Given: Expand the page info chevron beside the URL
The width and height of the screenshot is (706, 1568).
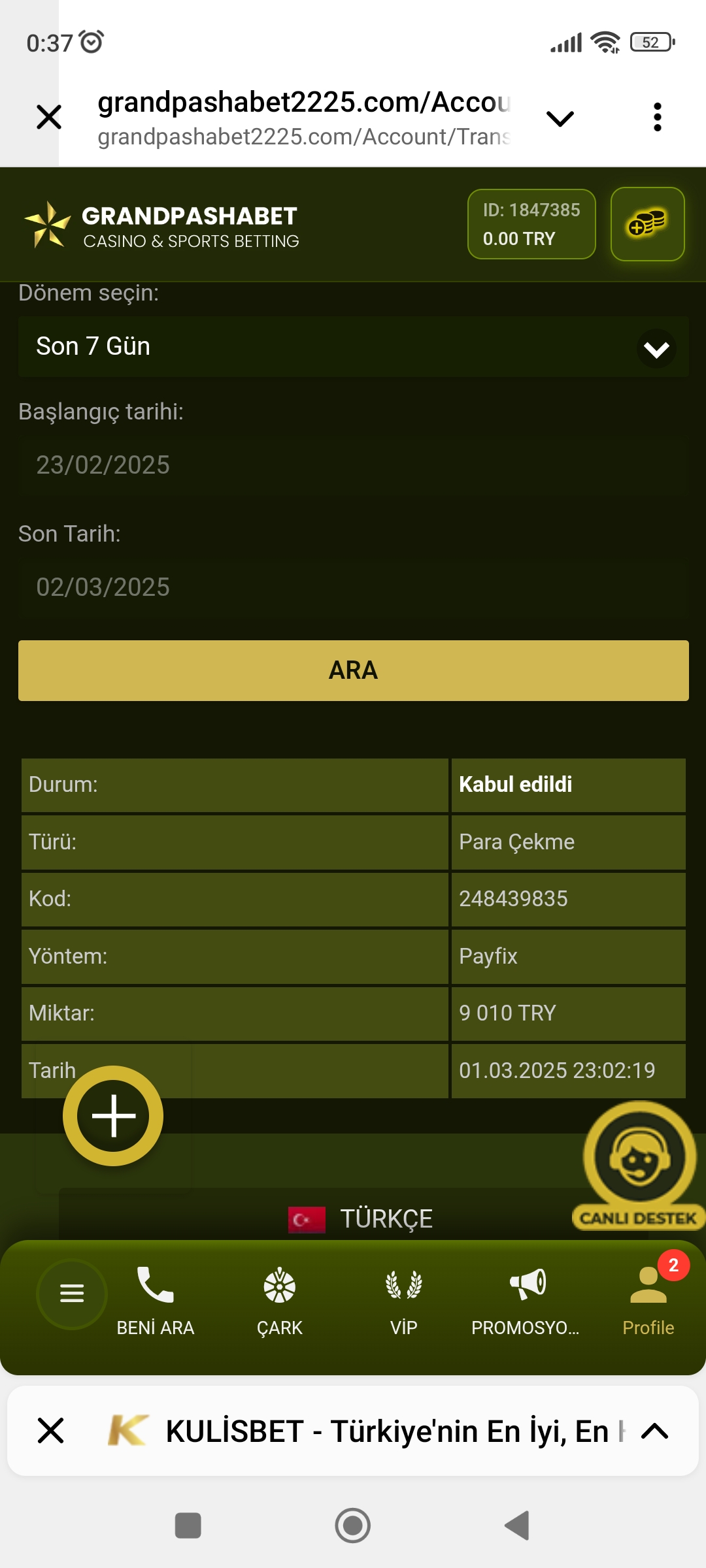Looking at the screenshot, I should [560, 118].
